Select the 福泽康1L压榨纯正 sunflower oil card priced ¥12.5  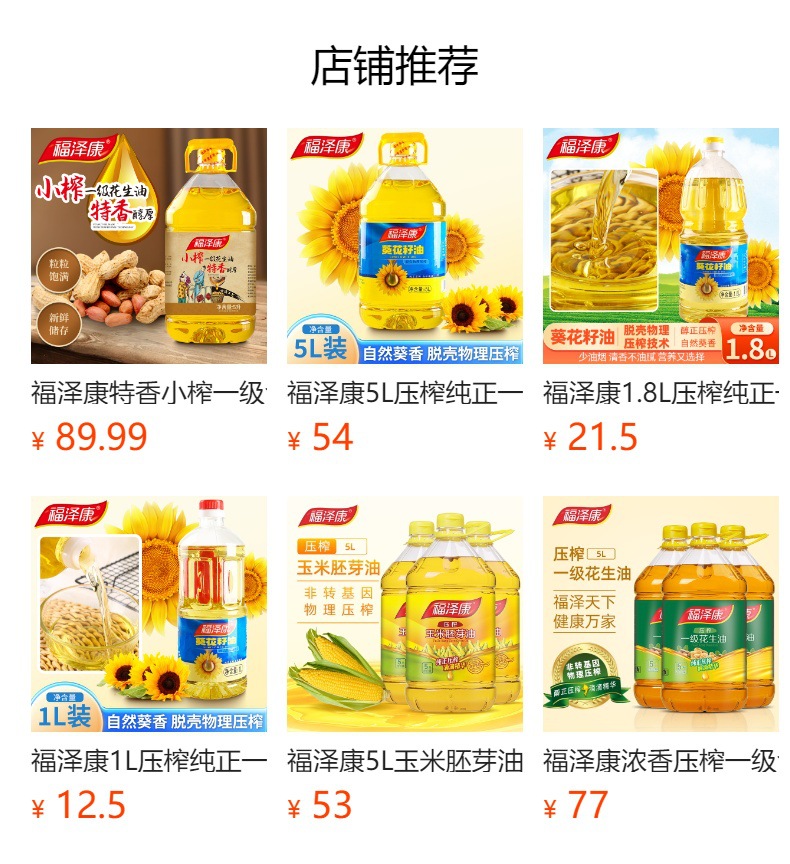click(x=148, y=614)
